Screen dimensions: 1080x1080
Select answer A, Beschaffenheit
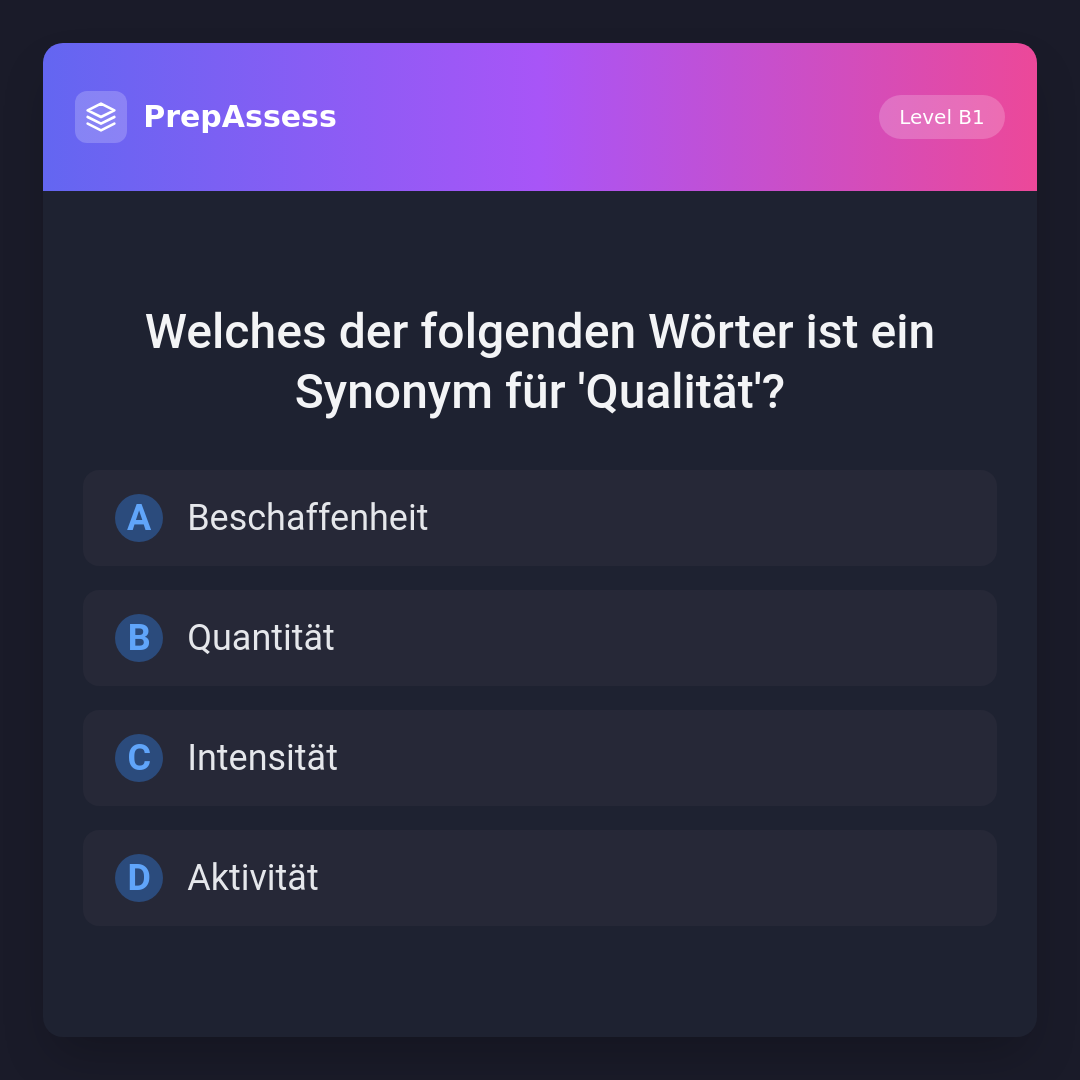pos(539,518)
